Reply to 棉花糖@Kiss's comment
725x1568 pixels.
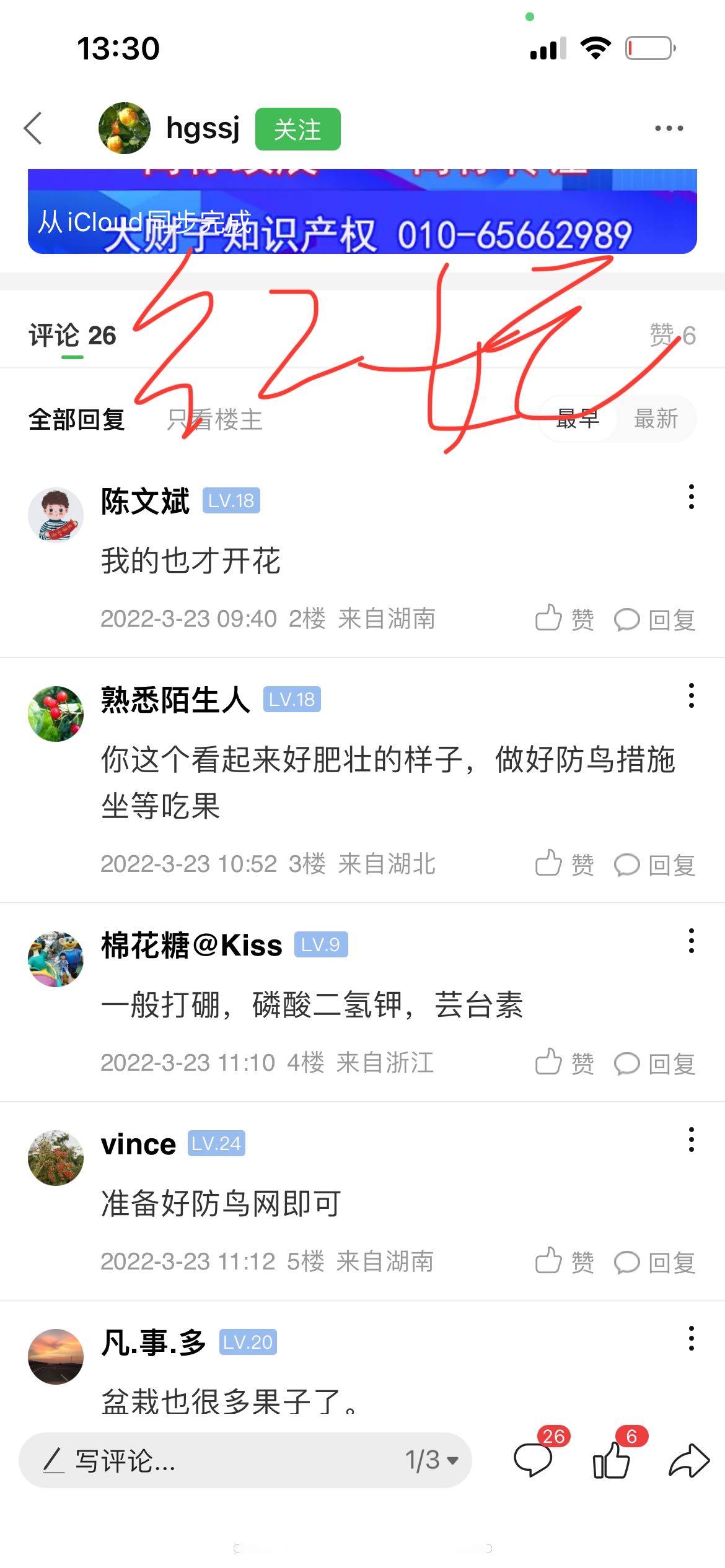coord(655,1063)
